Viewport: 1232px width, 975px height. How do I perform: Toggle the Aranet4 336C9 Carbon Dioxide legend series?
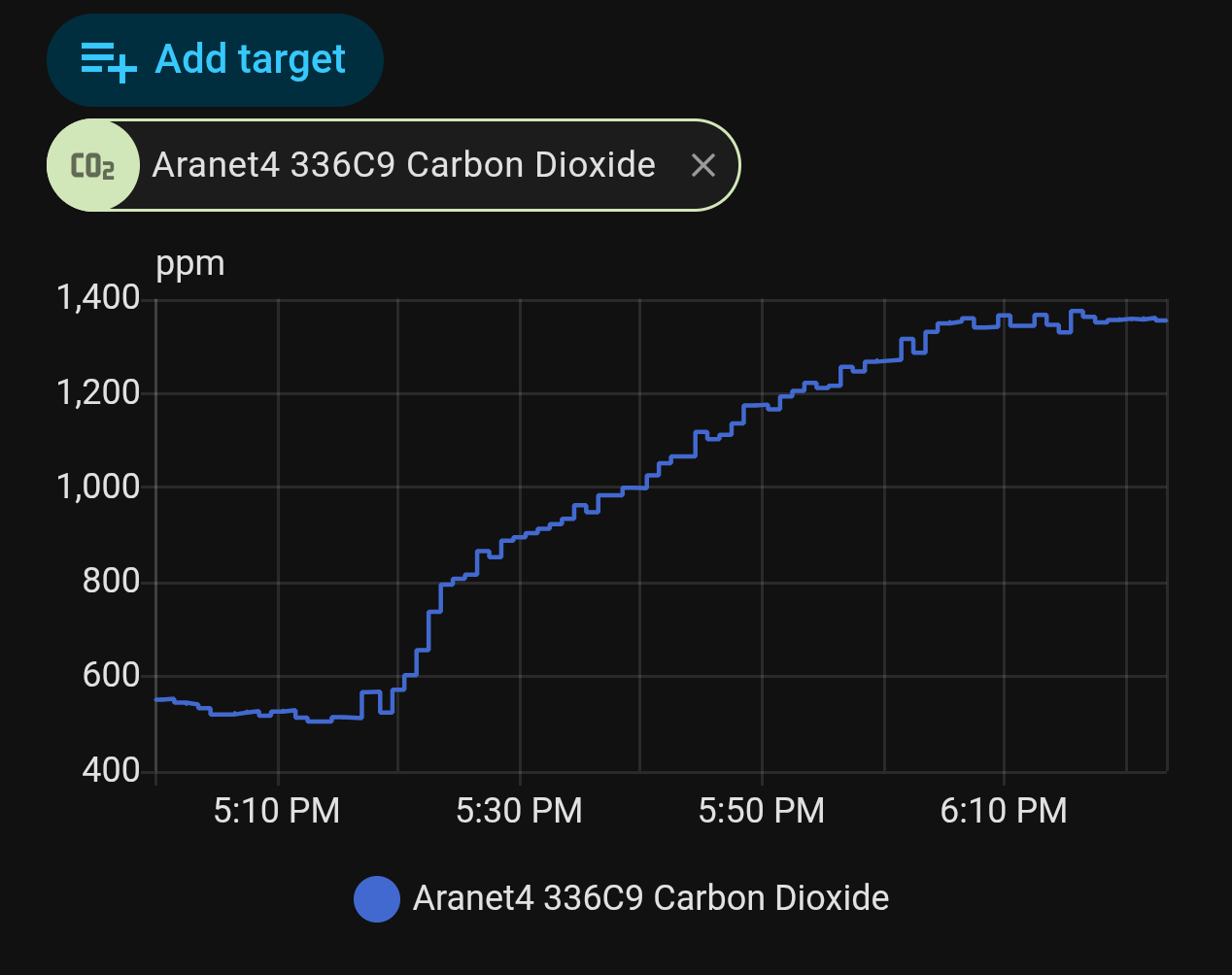622,898
